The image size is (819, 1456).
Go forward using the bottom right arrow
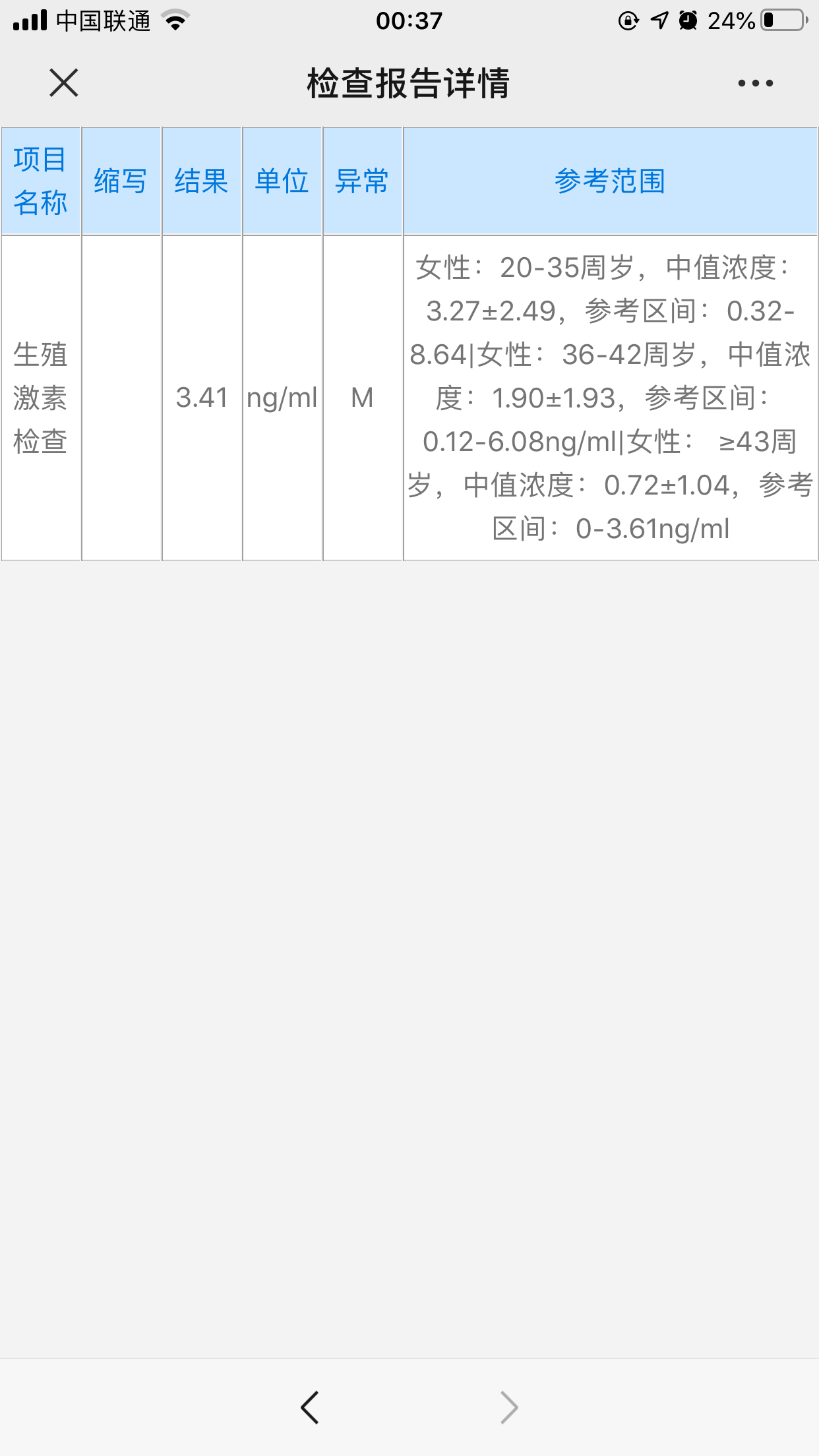pyautogui.click(x=509, y=1408)
